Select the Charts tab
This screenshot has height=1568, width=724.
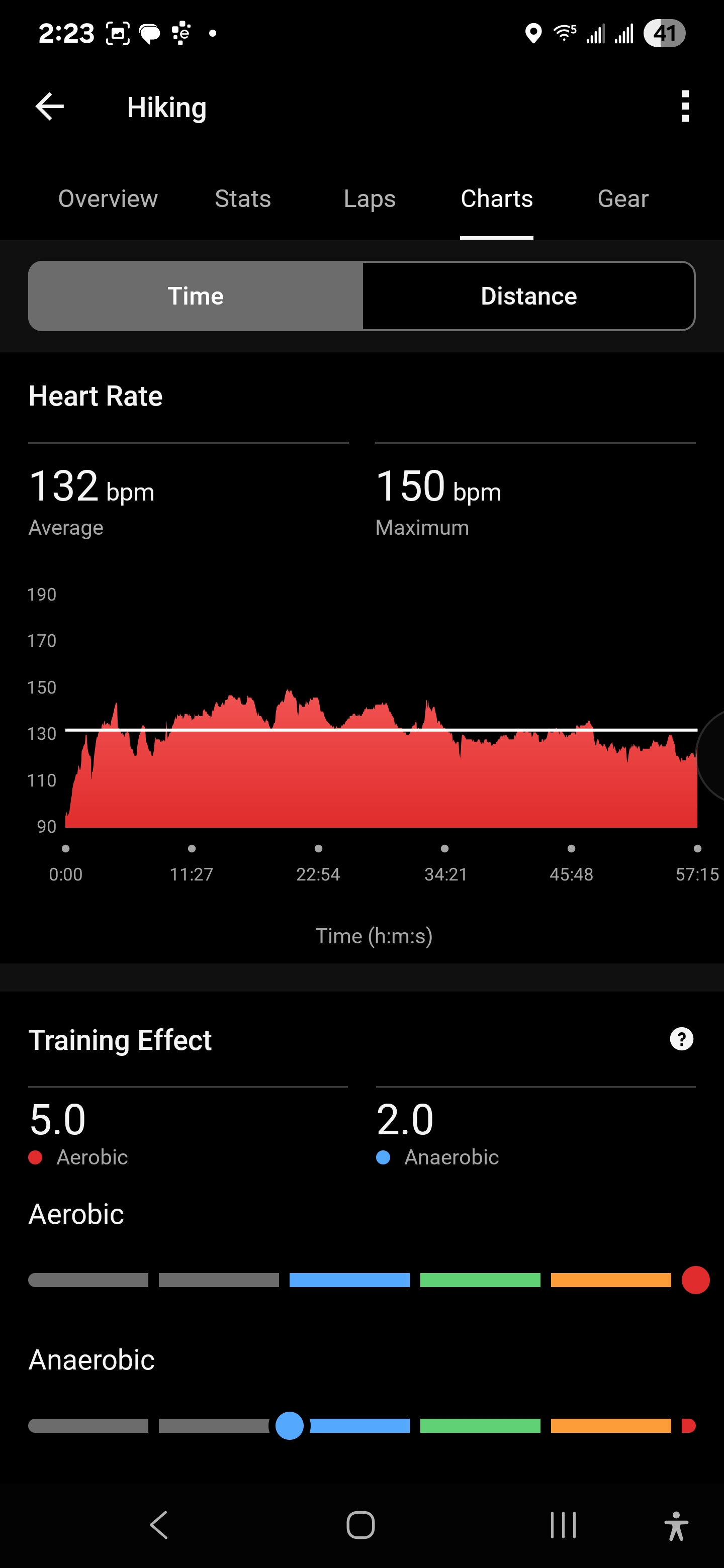496,199
